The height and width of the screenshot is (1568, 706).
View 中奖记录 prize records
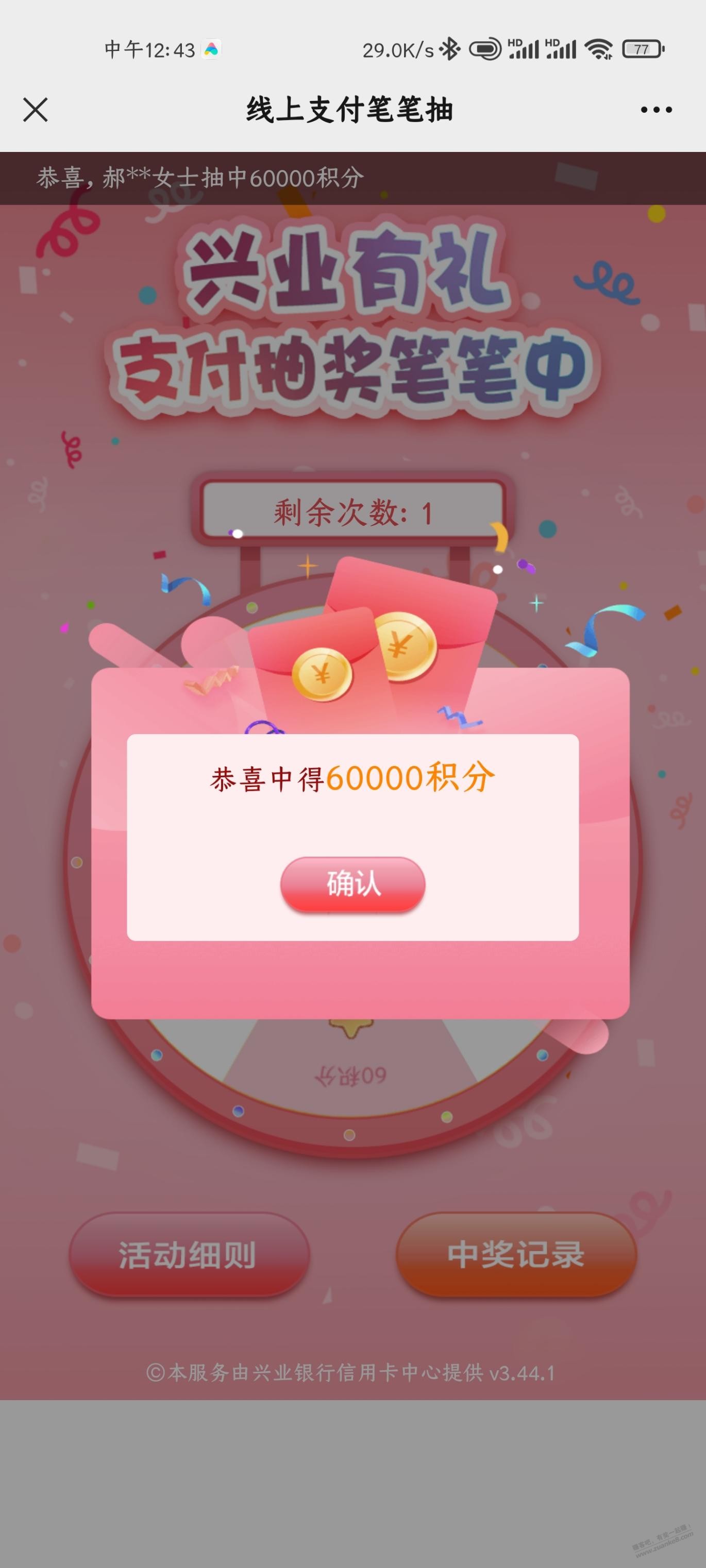[x=516, y=1254]
